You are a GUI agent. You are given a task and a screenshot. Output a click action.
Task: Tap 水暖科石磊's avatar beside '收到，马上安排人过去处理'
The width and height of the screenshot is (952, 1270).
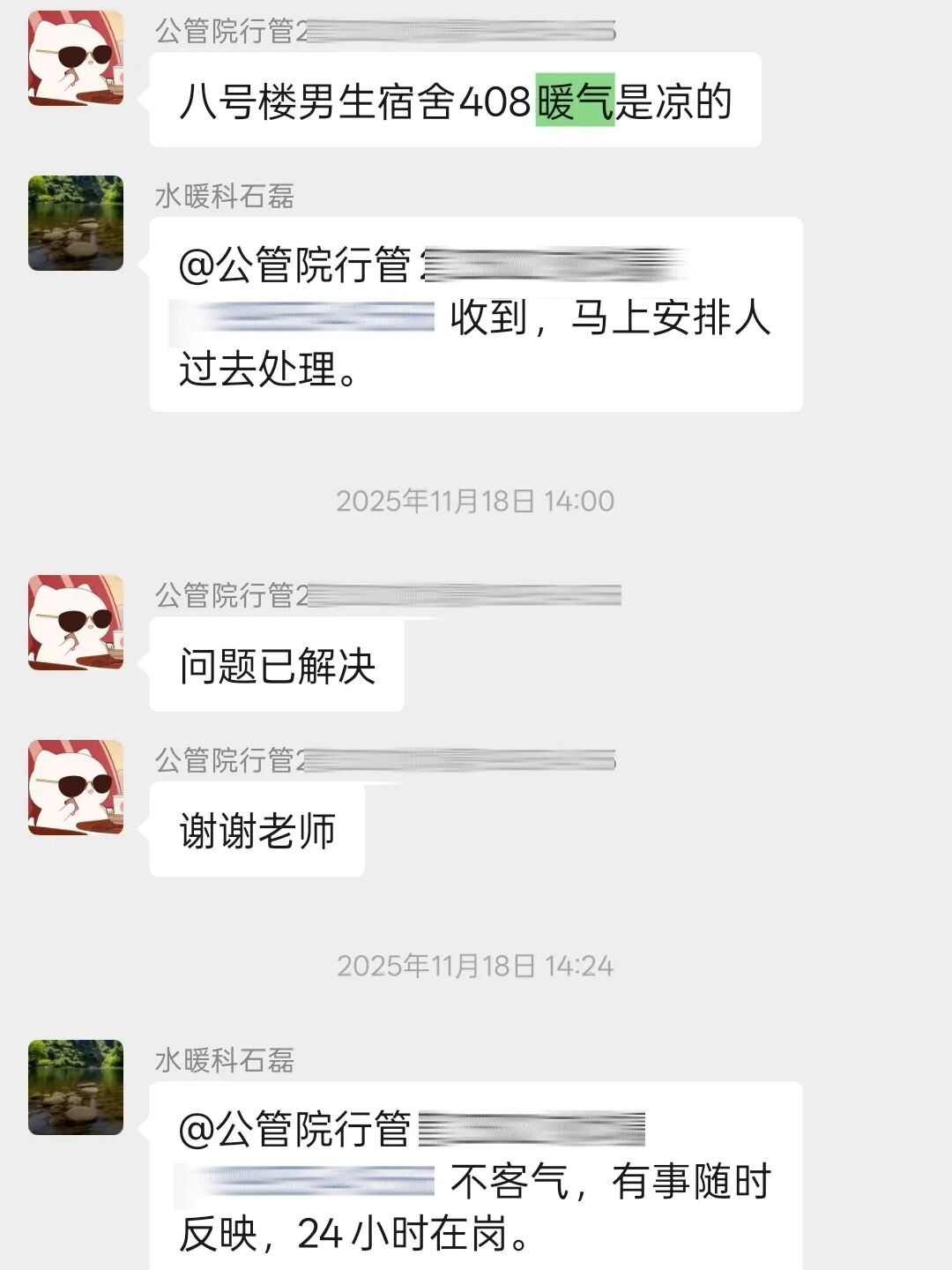[76, 223]
